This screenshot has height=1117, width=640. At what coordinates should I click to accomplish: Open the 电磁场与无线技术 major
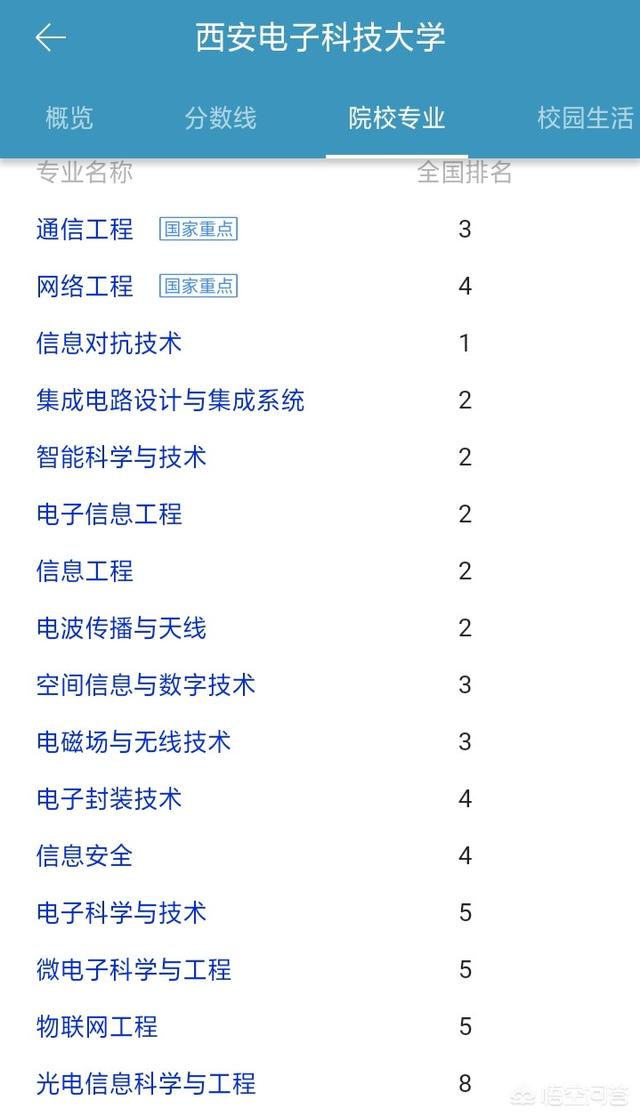(x=133, y=742)
